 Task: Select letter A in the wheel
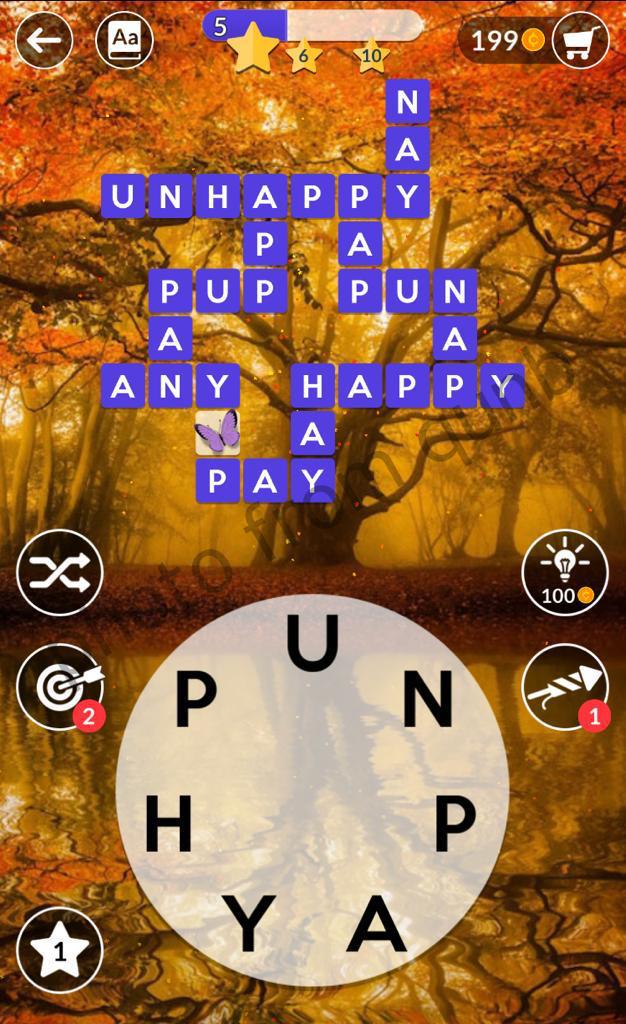(x=377, y=923)
